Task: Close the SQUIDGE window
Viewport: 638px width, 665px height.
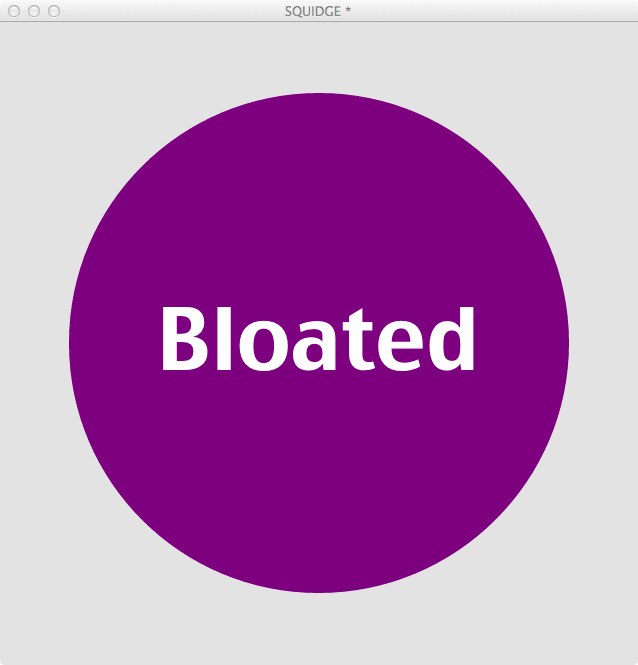Action: pyautogui.click(x=14, y=10)
